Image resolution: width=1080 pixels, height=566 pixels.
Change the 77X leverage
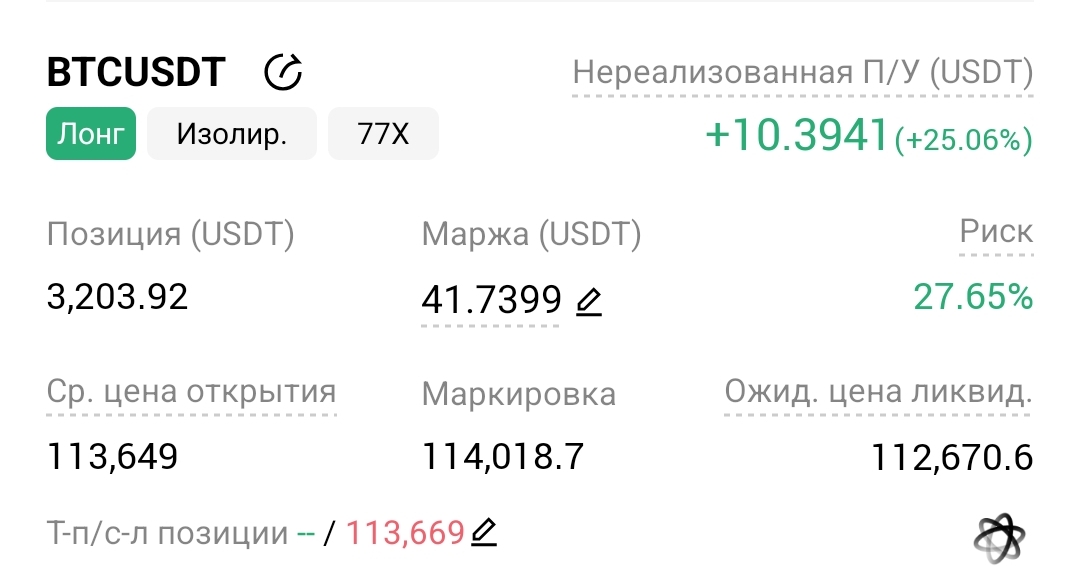[383, 134]
